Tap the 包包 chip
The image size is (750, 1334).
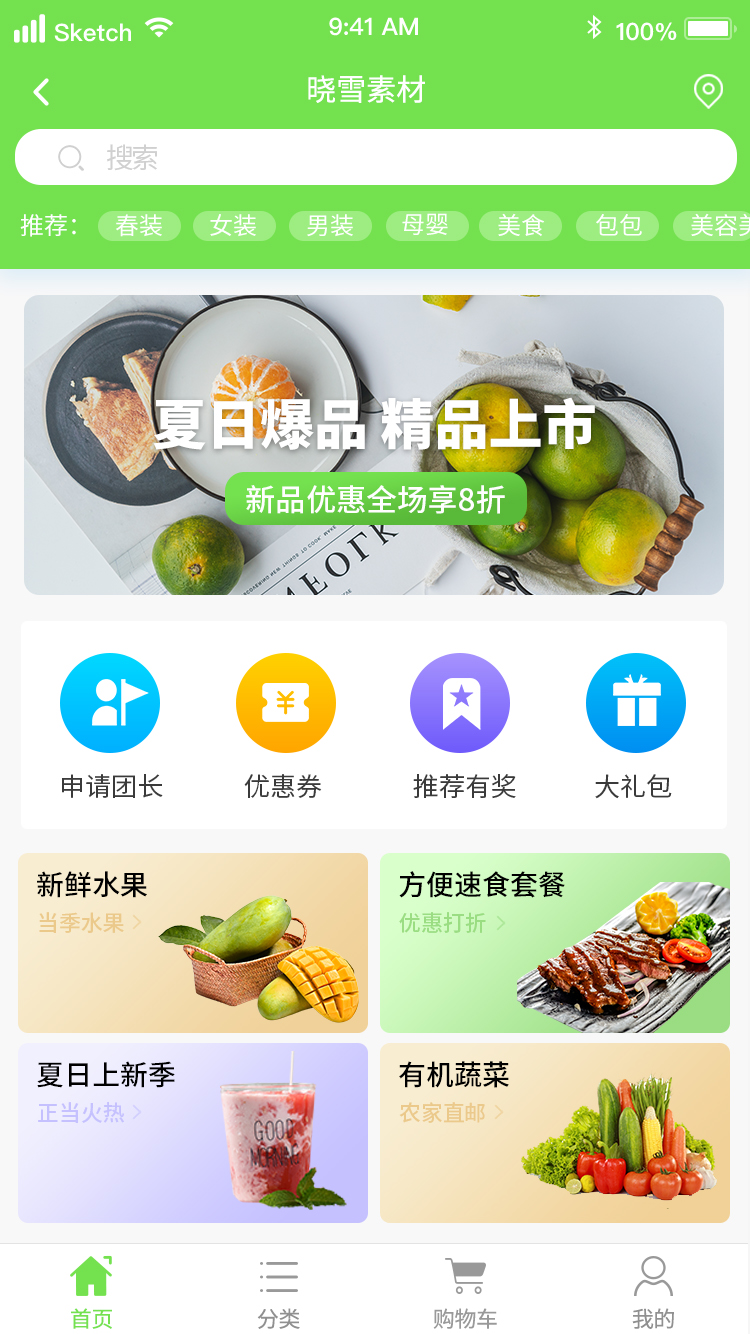pos(617,226)
